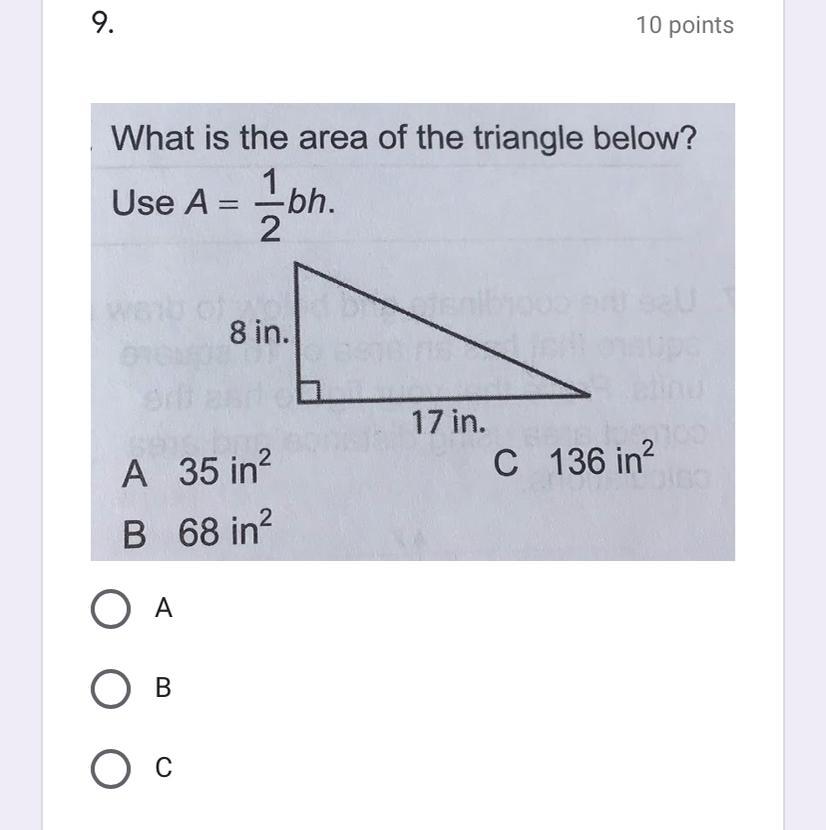
Task: Choose radio button B
Action: 110,688
